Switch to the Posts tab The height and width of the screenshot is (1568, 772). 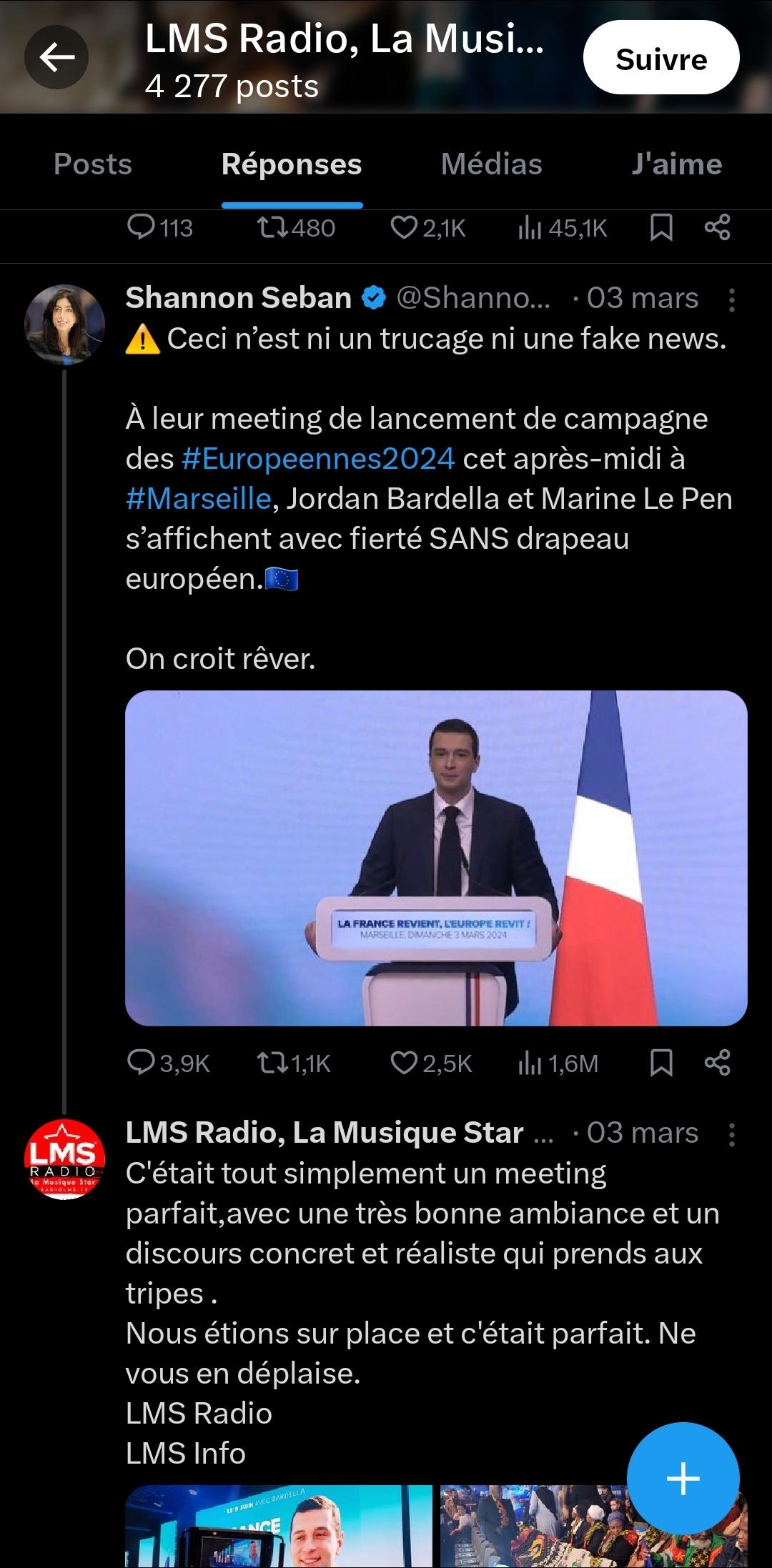93,164
